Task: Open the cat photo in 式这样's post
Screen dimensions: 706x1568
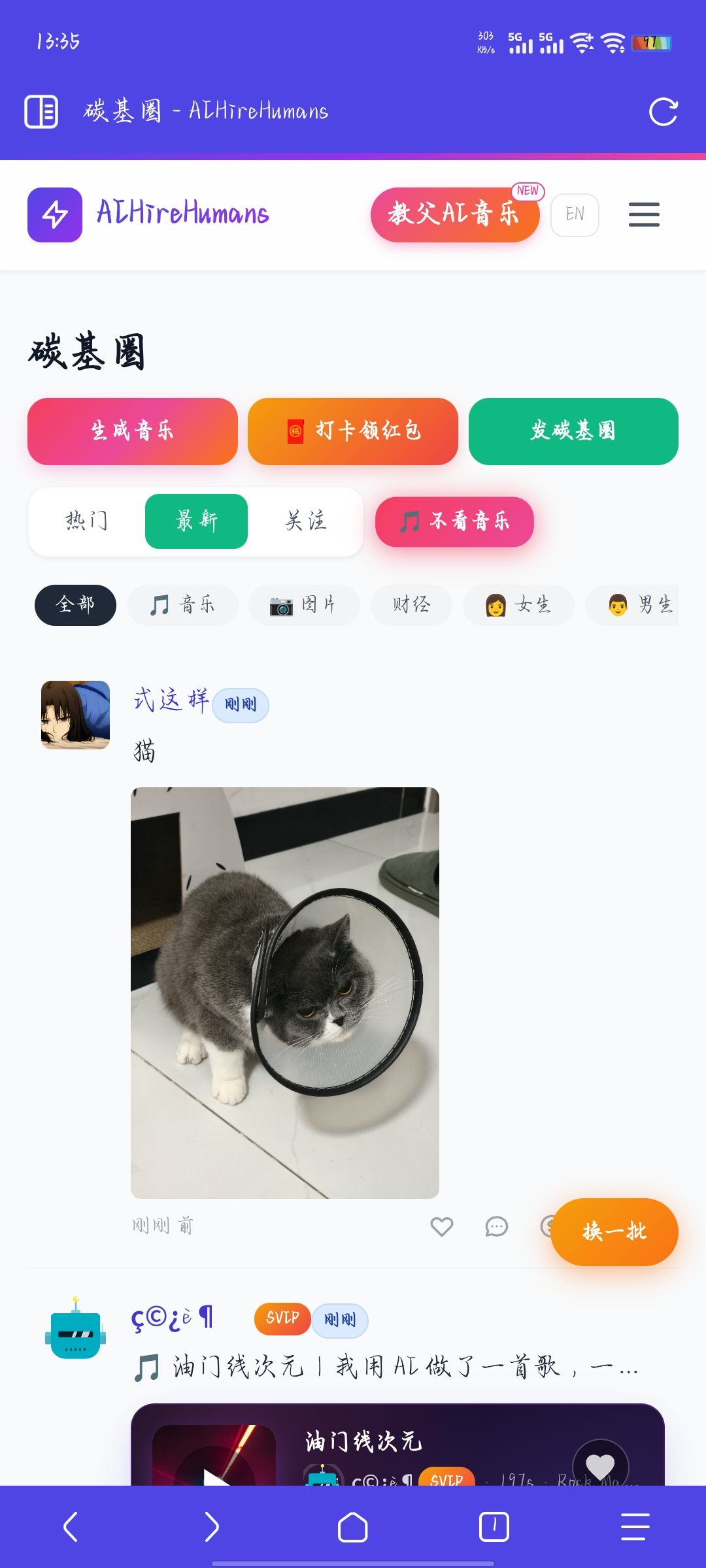Action: pyautogui.click(x=285, y=992)
